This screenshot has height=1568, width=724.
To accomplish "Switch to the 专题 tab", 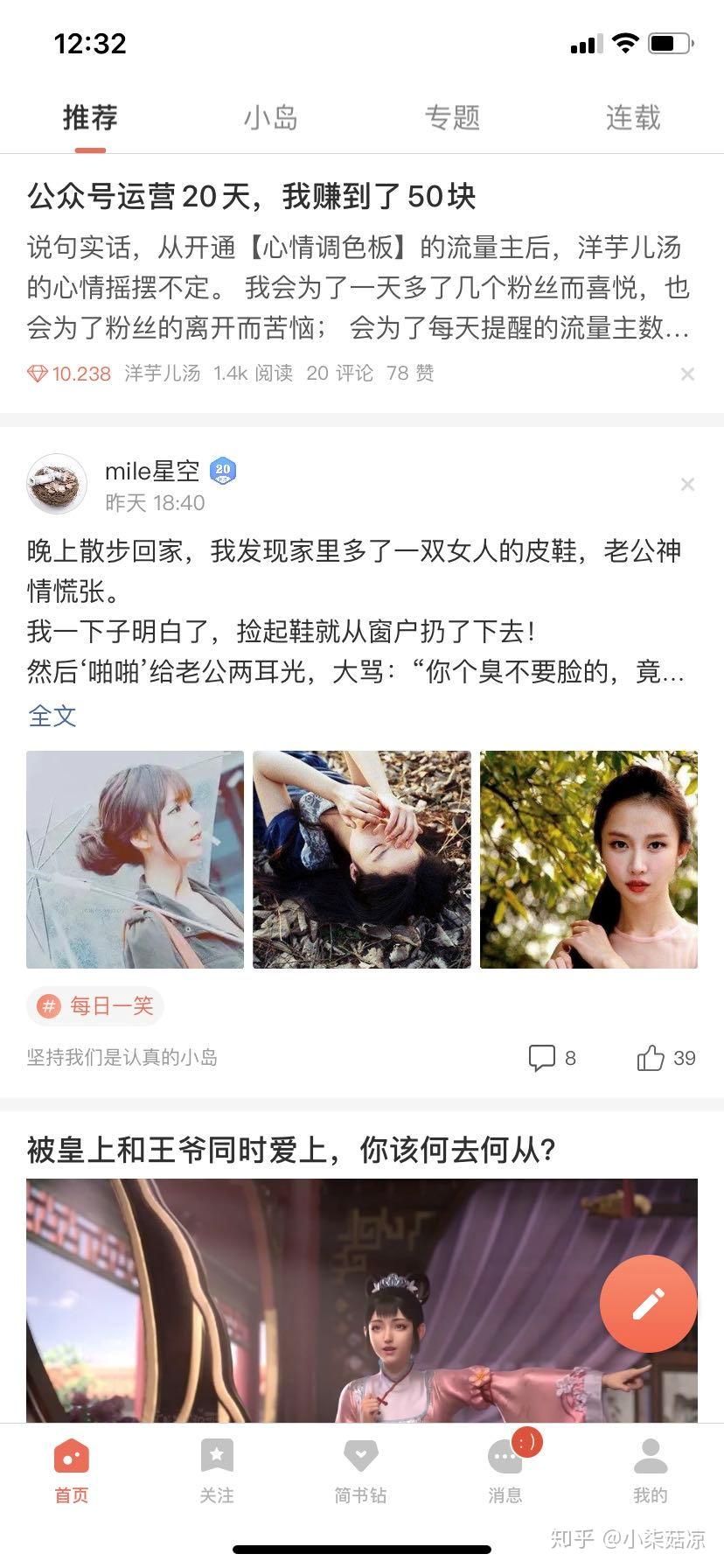I will coord(452,117).
